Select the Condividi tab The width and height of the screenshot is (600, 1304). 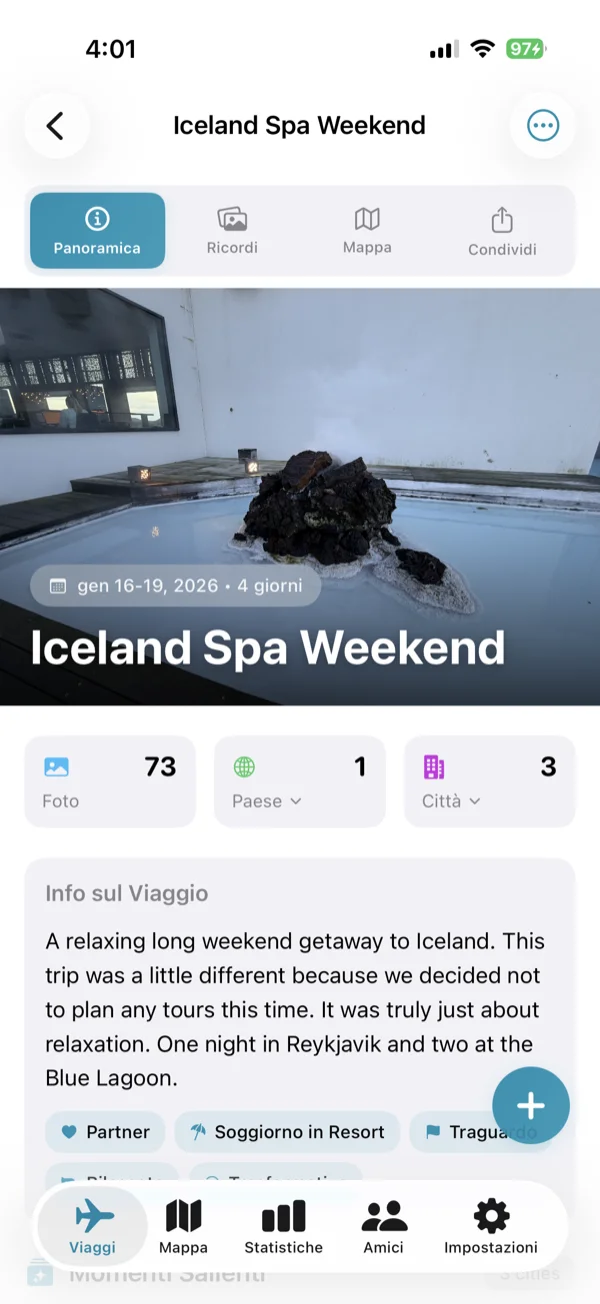click(502, 231)
